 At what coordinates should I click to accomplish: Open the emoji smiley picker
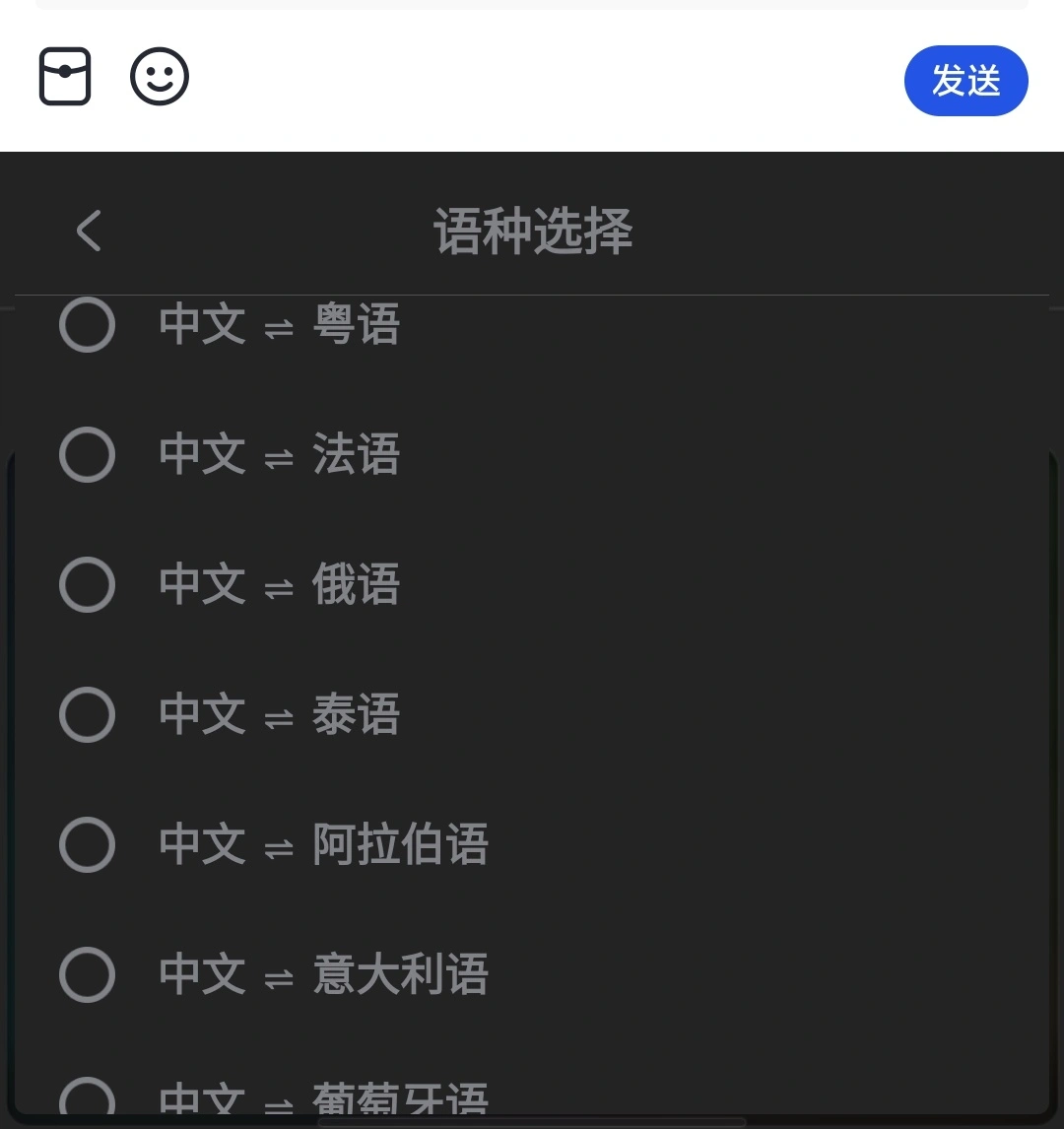pyautogui.click(x=160, y=76)
